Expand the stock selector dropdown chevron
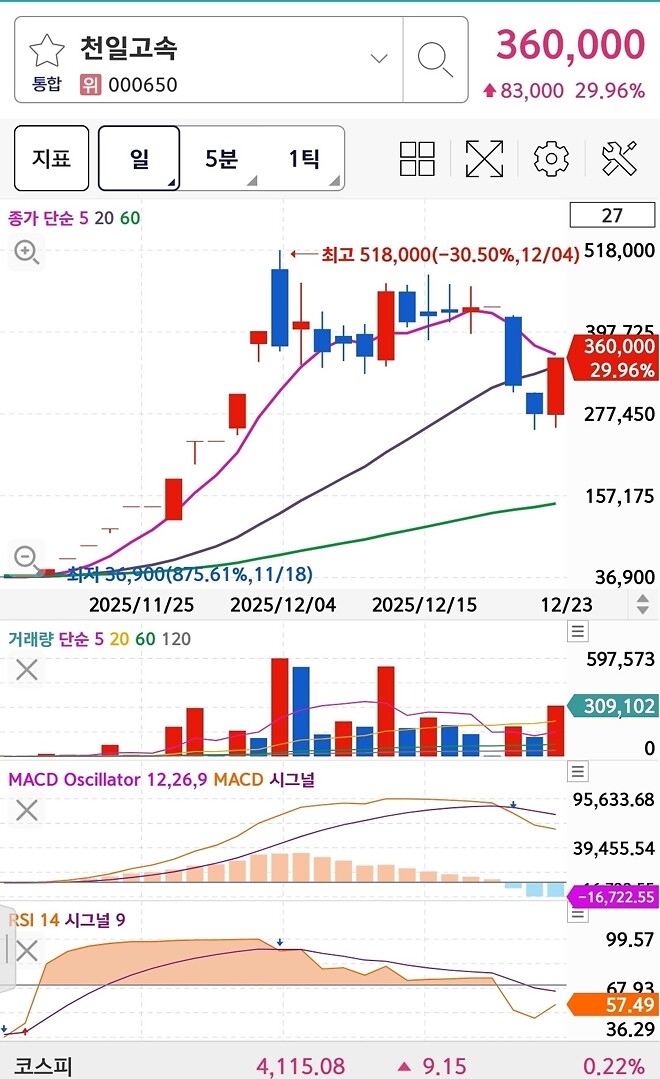 click(x=379, y=58)
